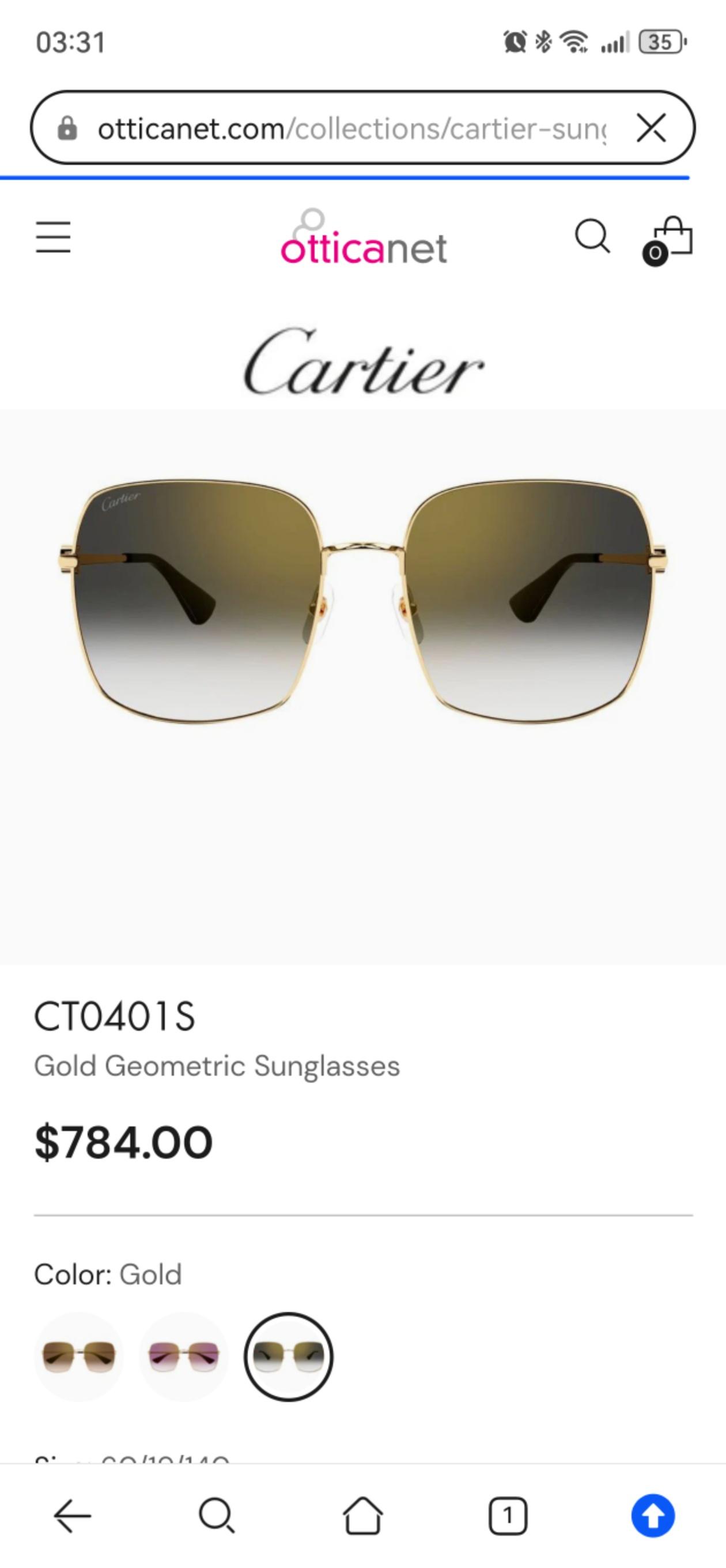Open the hamburger menu
The height and width of the screenshot is (1568, 726).
[53, 237]
